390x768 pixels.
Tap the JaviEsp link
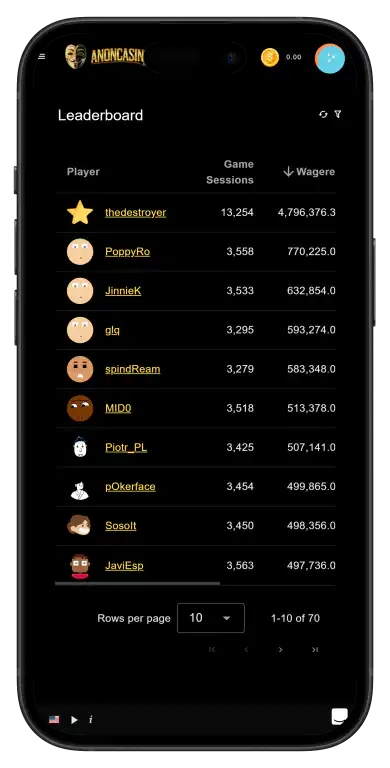click(x=124, y=566)
